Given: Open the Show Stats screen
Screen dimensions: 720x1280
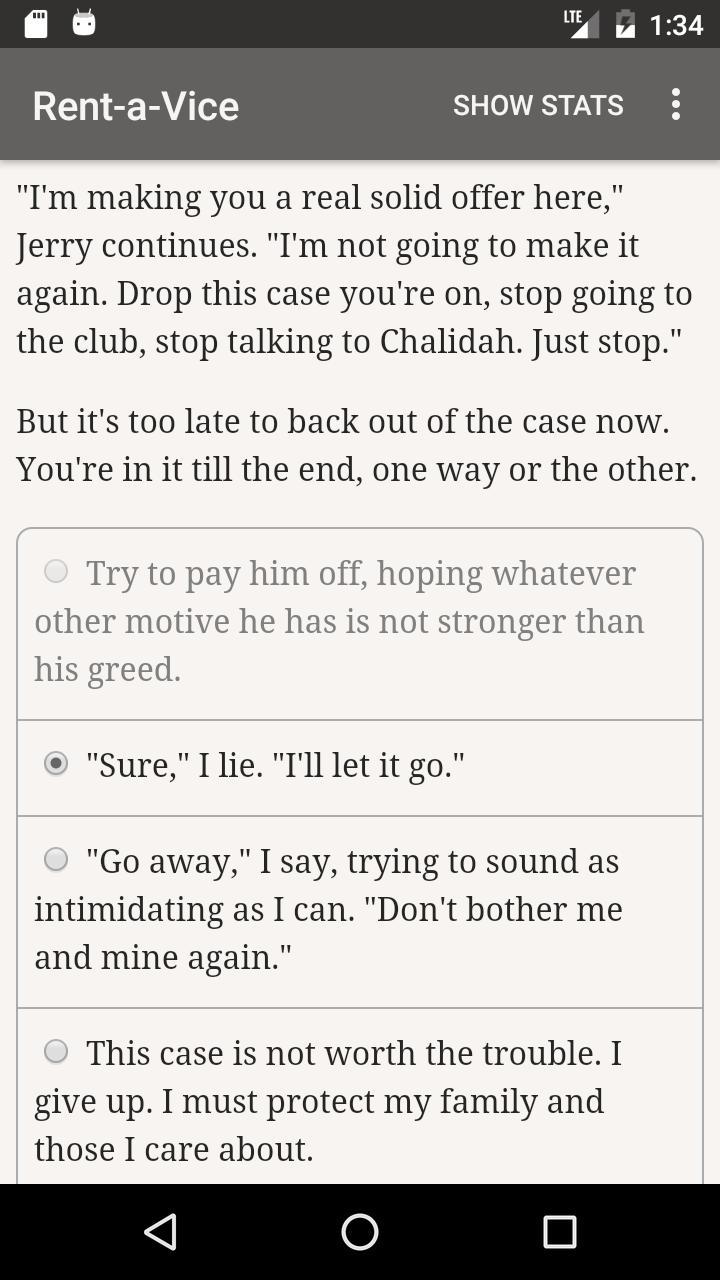Looking at the screenshot, I should click(x=538, y=105).
